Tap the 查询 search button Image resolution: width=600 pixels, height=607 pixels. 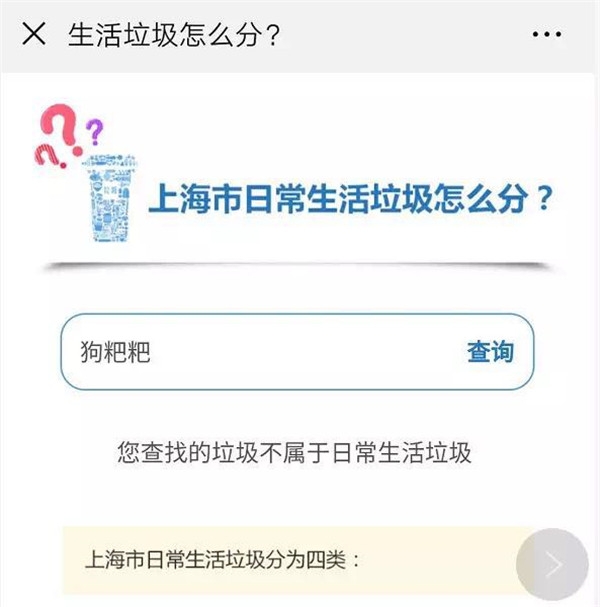(490, 352)
